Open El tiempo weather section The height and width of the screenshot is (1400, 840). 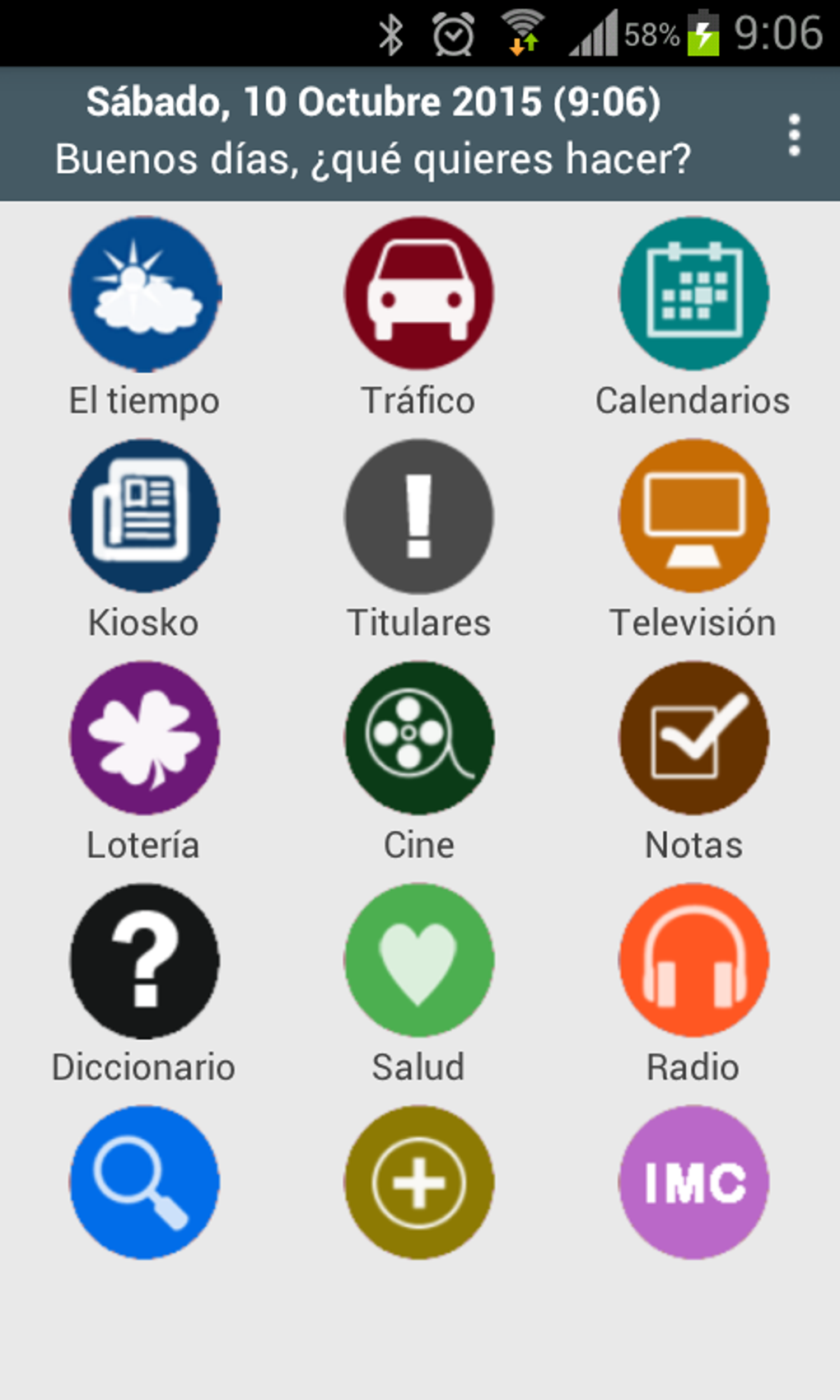point(145,294)
